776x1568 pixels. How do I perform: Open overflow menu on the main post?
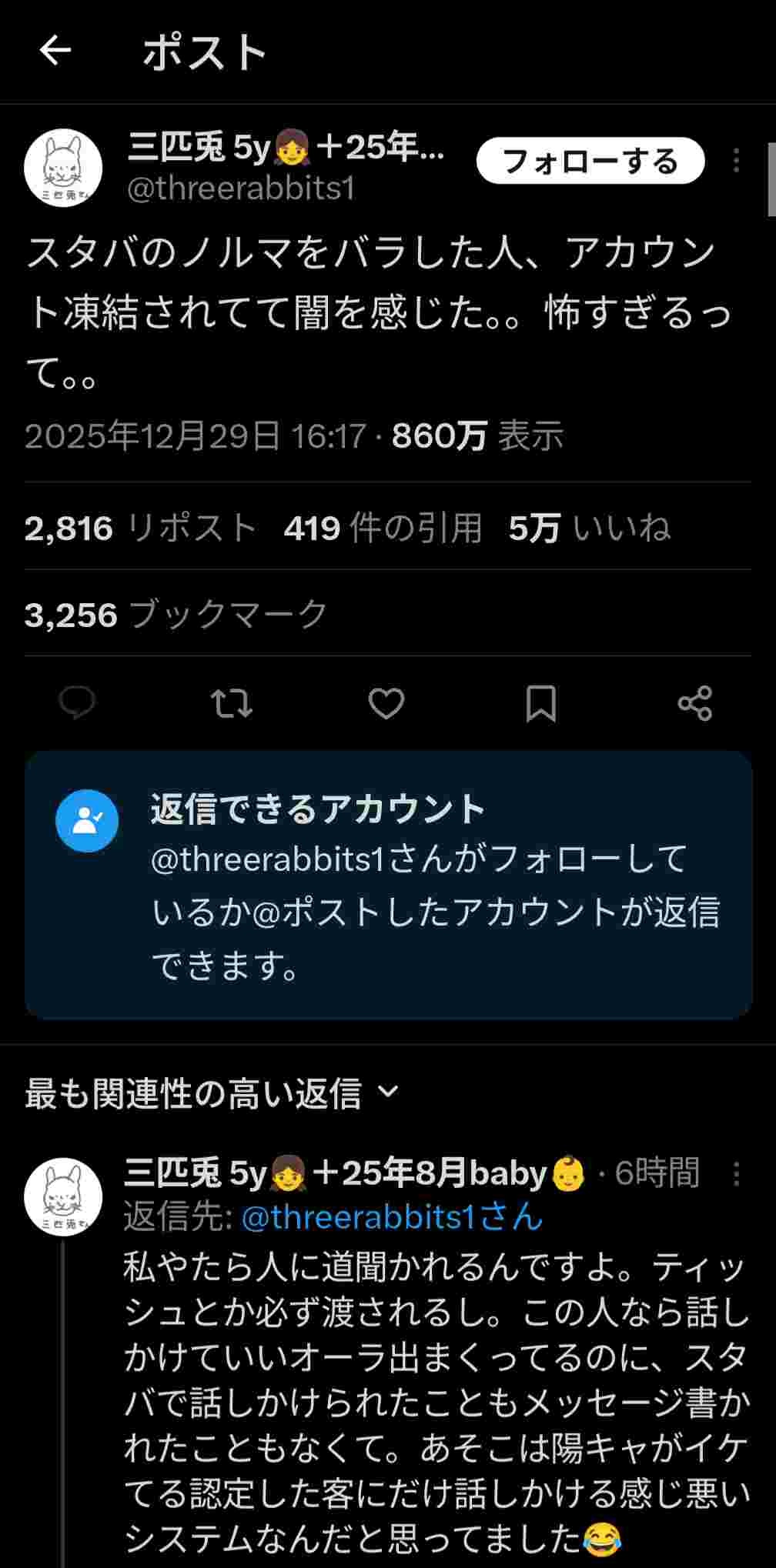(736, 161)
